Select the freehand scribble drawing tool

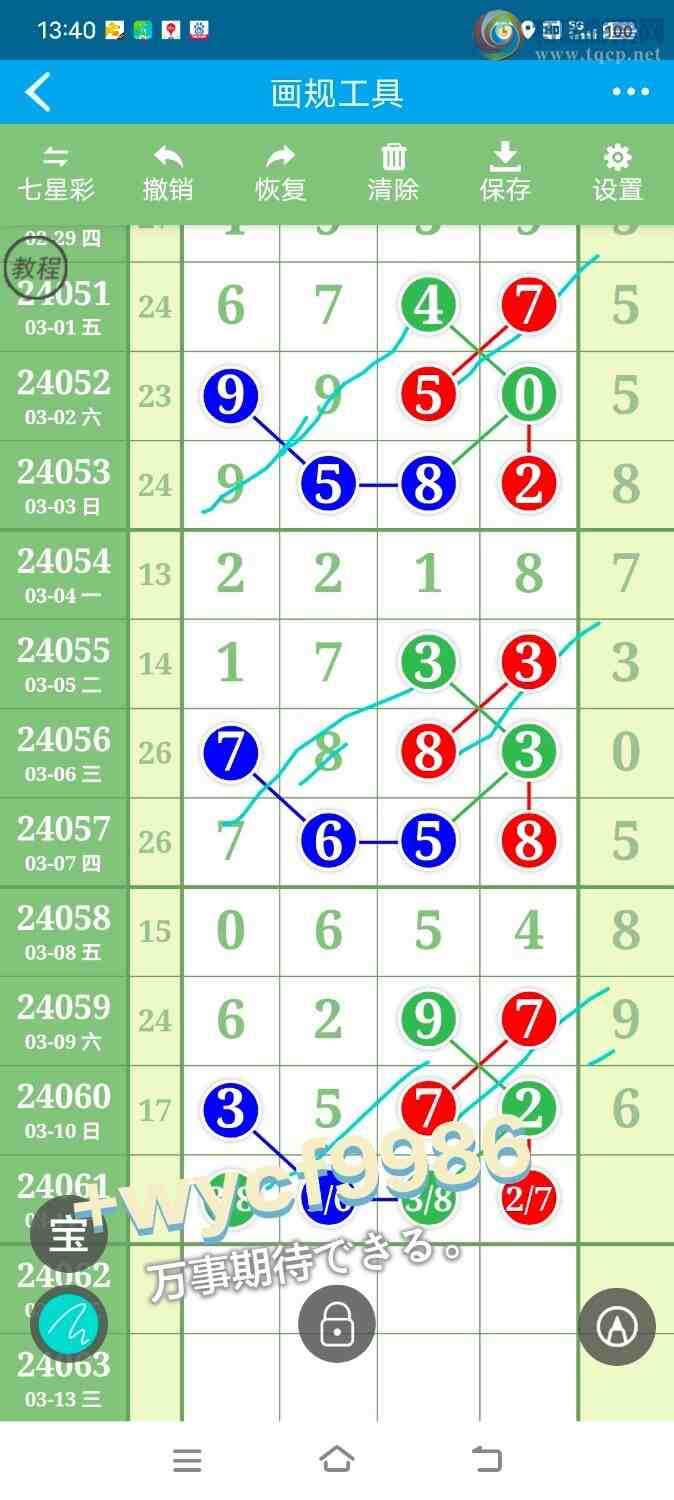pos(69,1324)
